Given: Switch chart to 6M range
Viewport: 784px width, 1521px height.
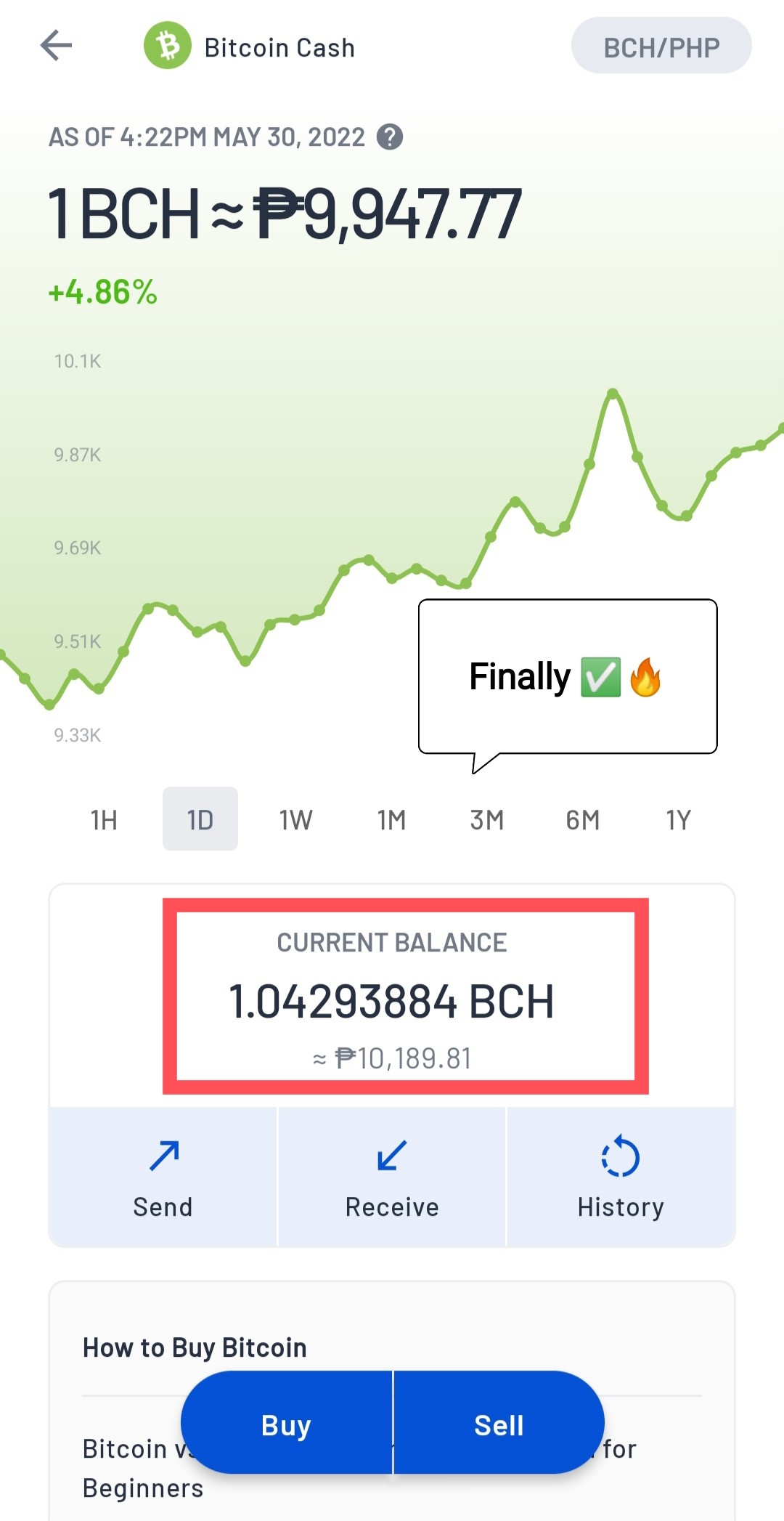Looking at the screenshot, I should 583,819.
